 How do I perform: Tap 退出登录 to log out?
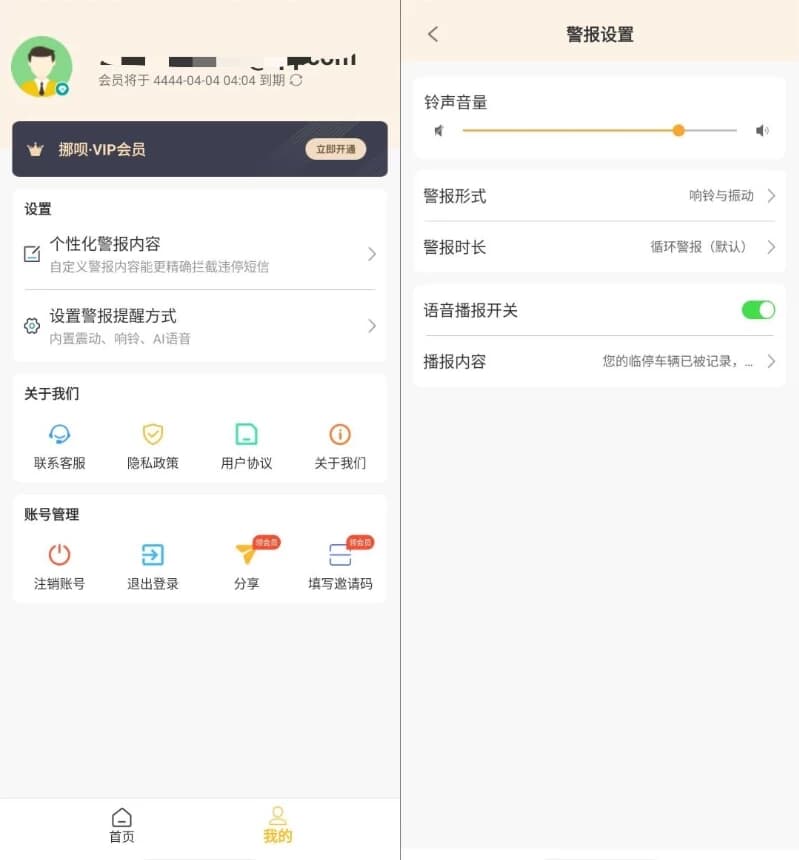[152, 566]
